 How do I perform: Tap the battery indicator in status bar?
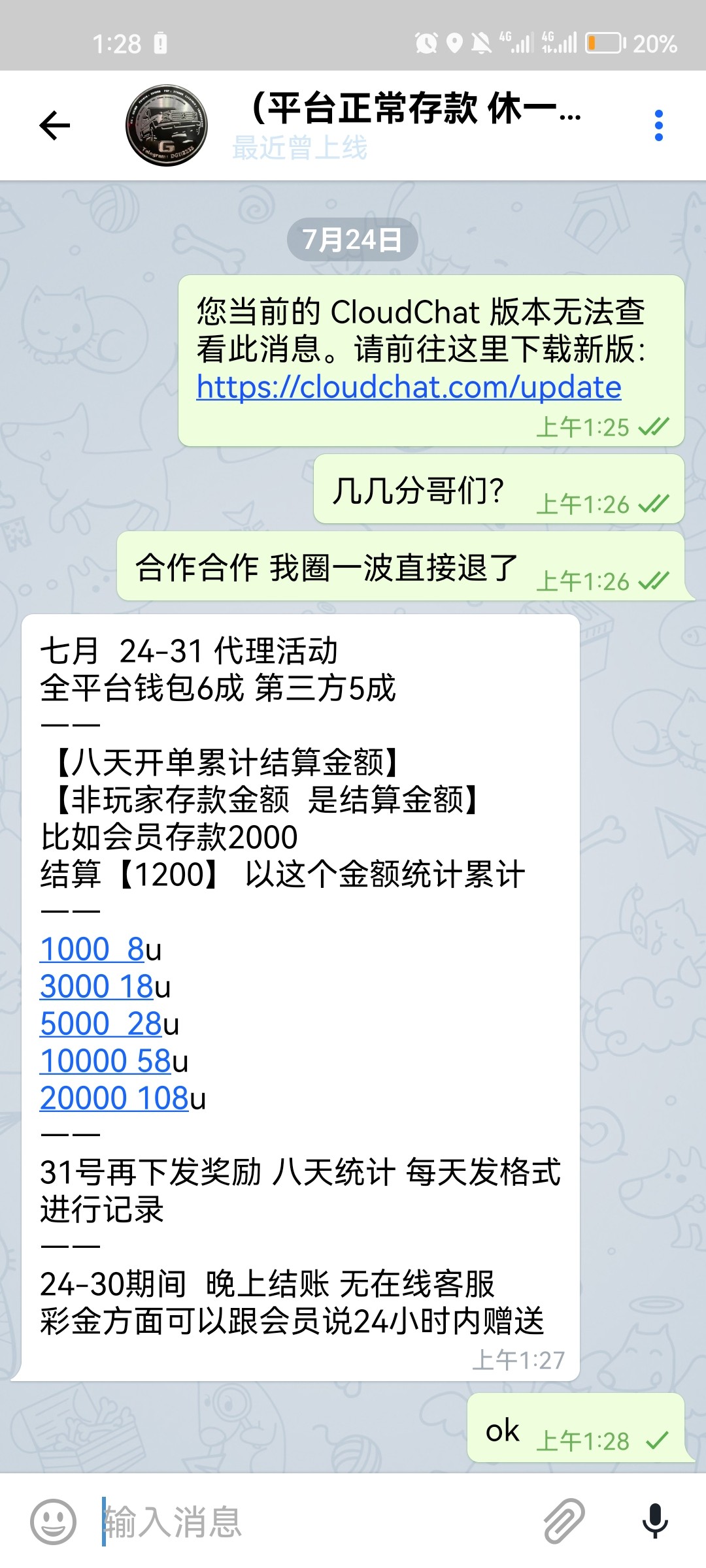[x=605, y=41]
